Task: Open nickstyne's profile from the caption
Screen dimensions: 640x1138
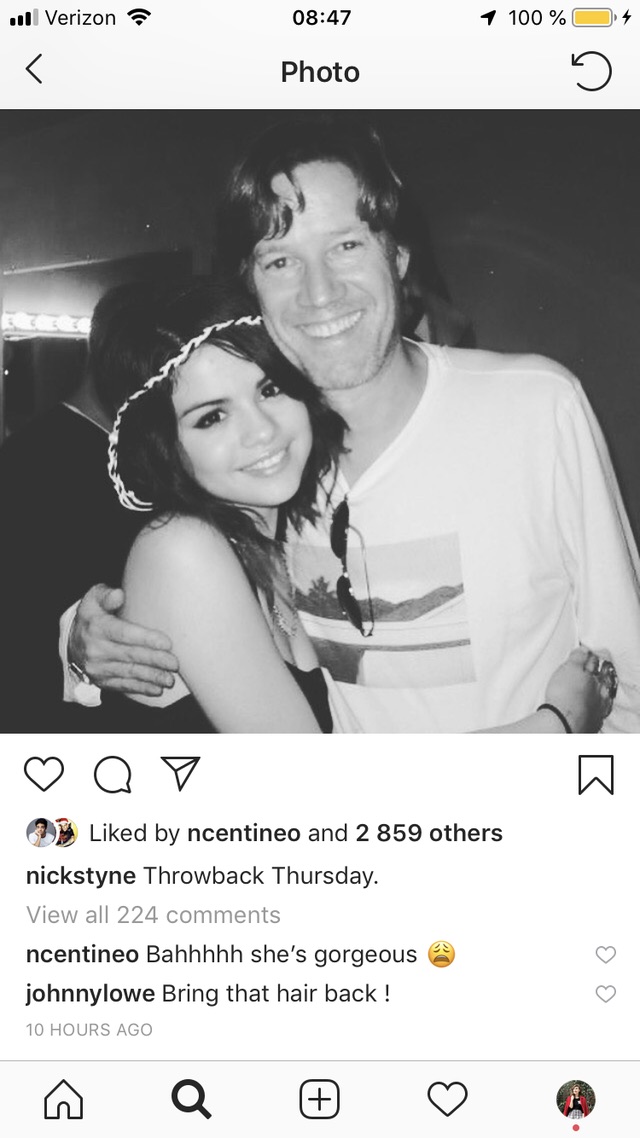Action: click(x=81, y=875)
